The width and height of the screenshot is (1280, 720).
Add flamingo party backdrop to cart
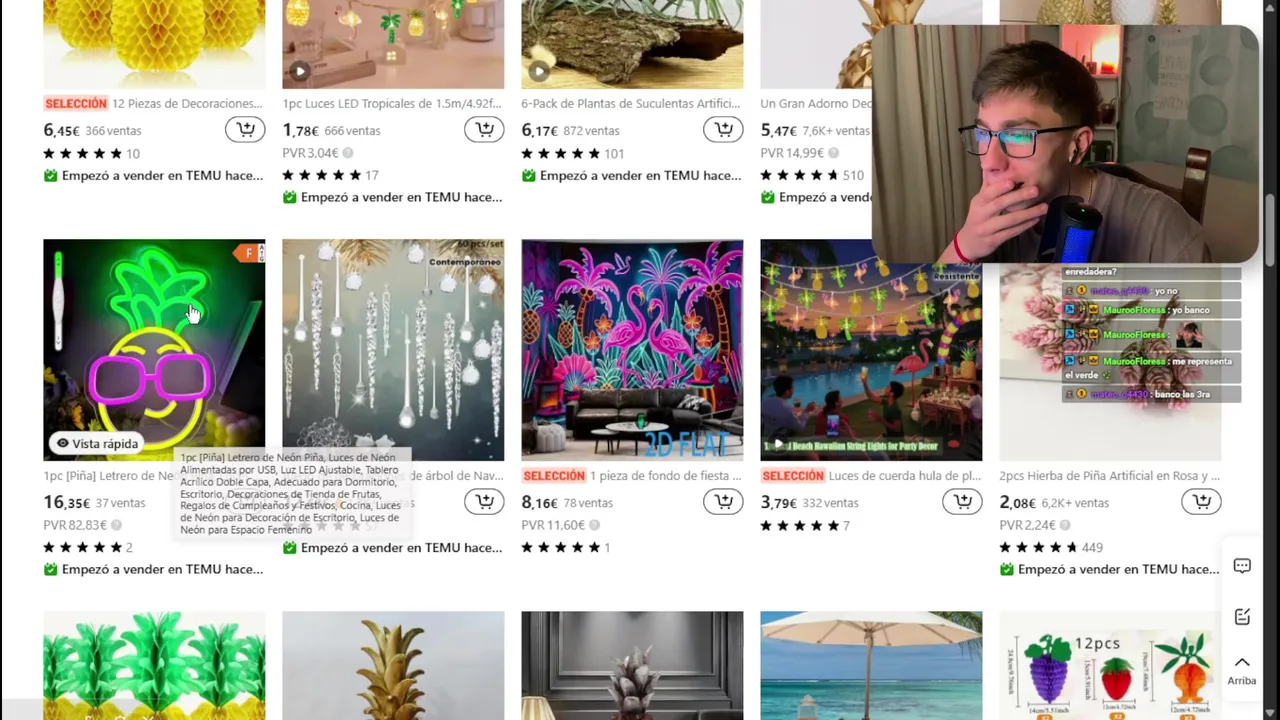(x=723, y=501)
